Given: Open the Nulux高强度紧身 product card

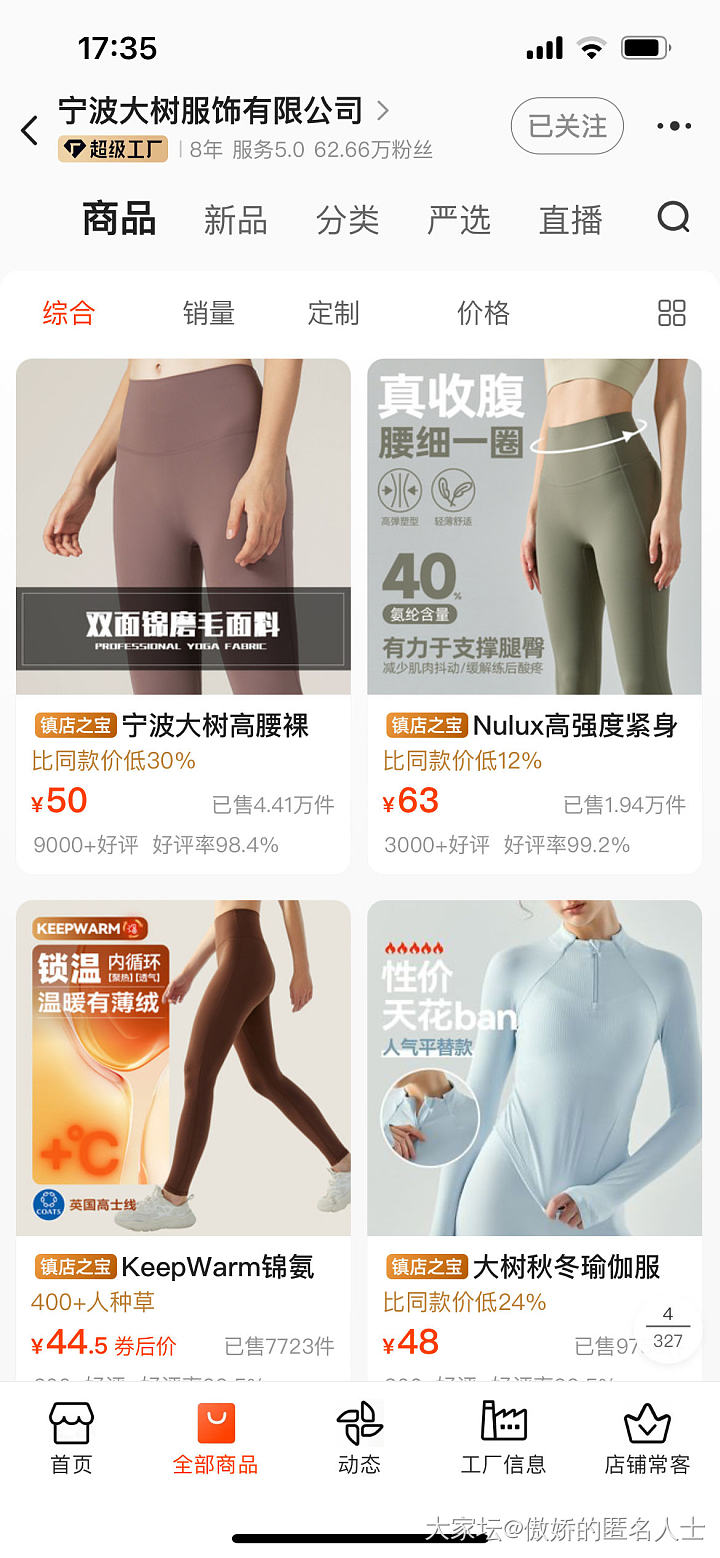Looking at the screenshot, I should 534,560.
